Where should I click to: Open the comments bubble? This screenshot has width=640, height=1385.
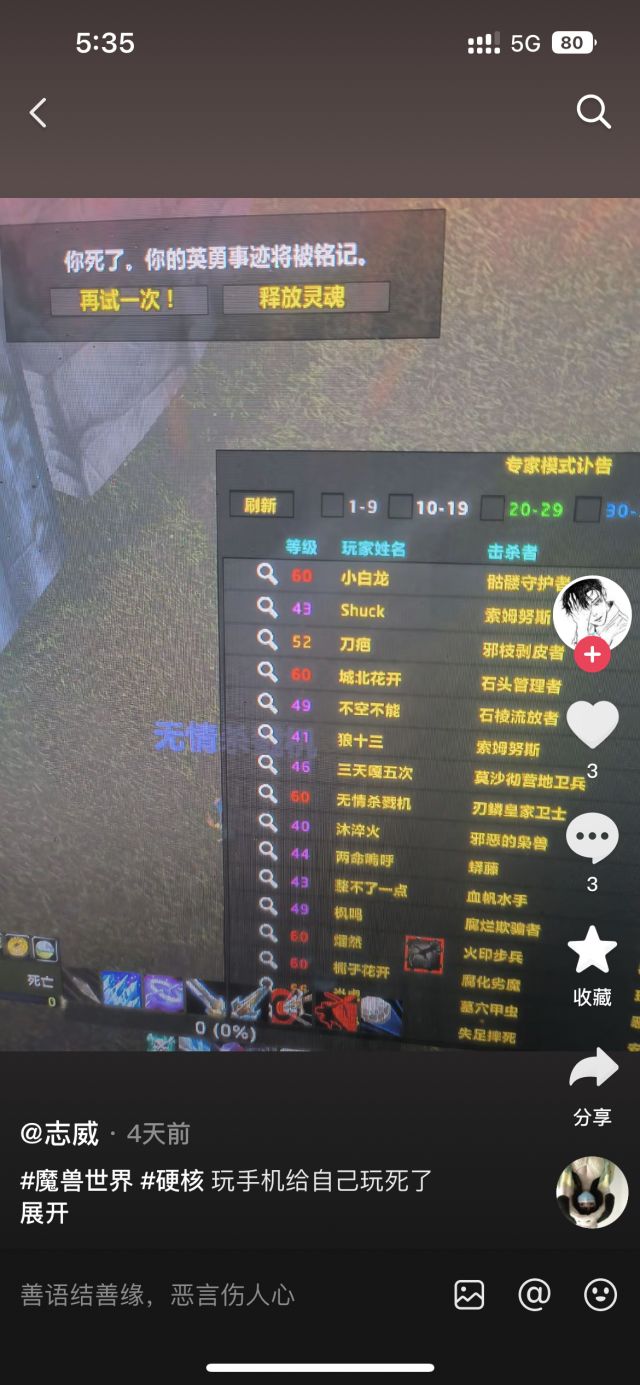[592, 838]
